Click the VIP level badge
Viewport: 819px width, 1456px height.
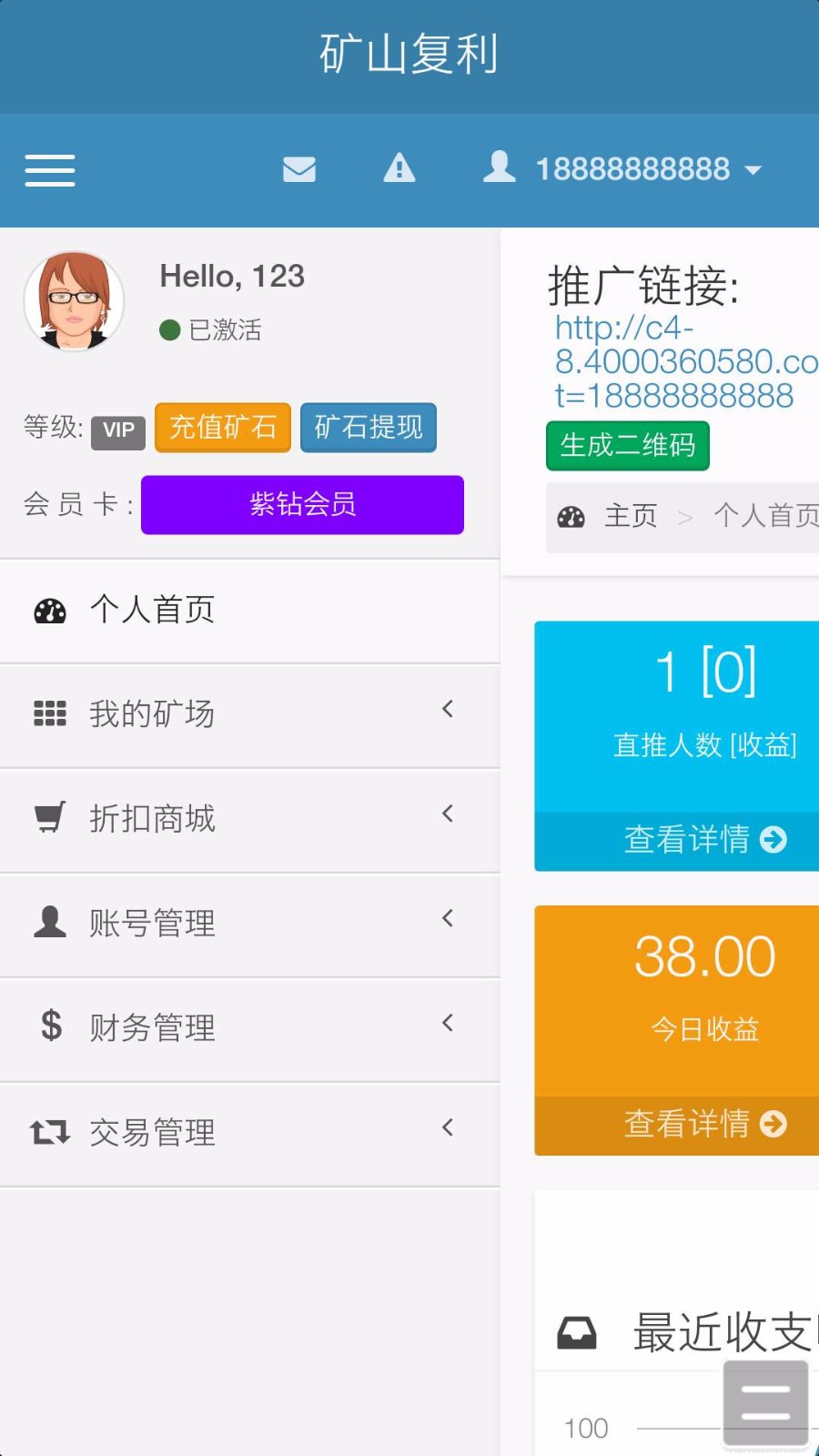point(117,430)
